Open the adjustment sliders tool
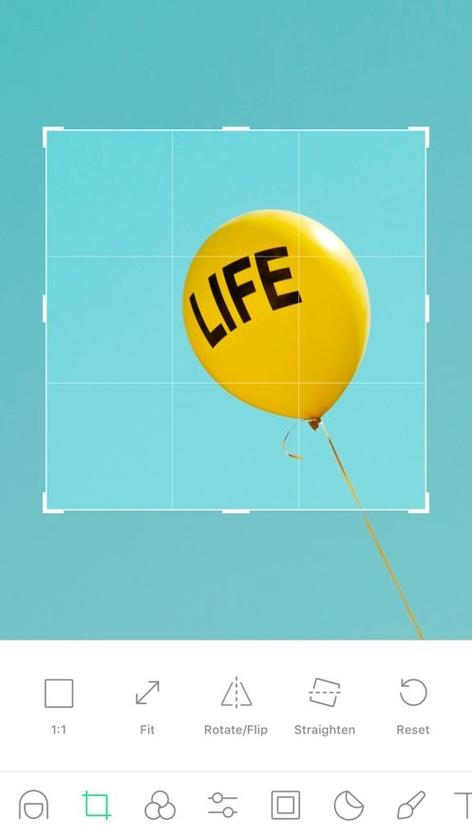Viewport: 472px width, 839px height. pos(223,805)
